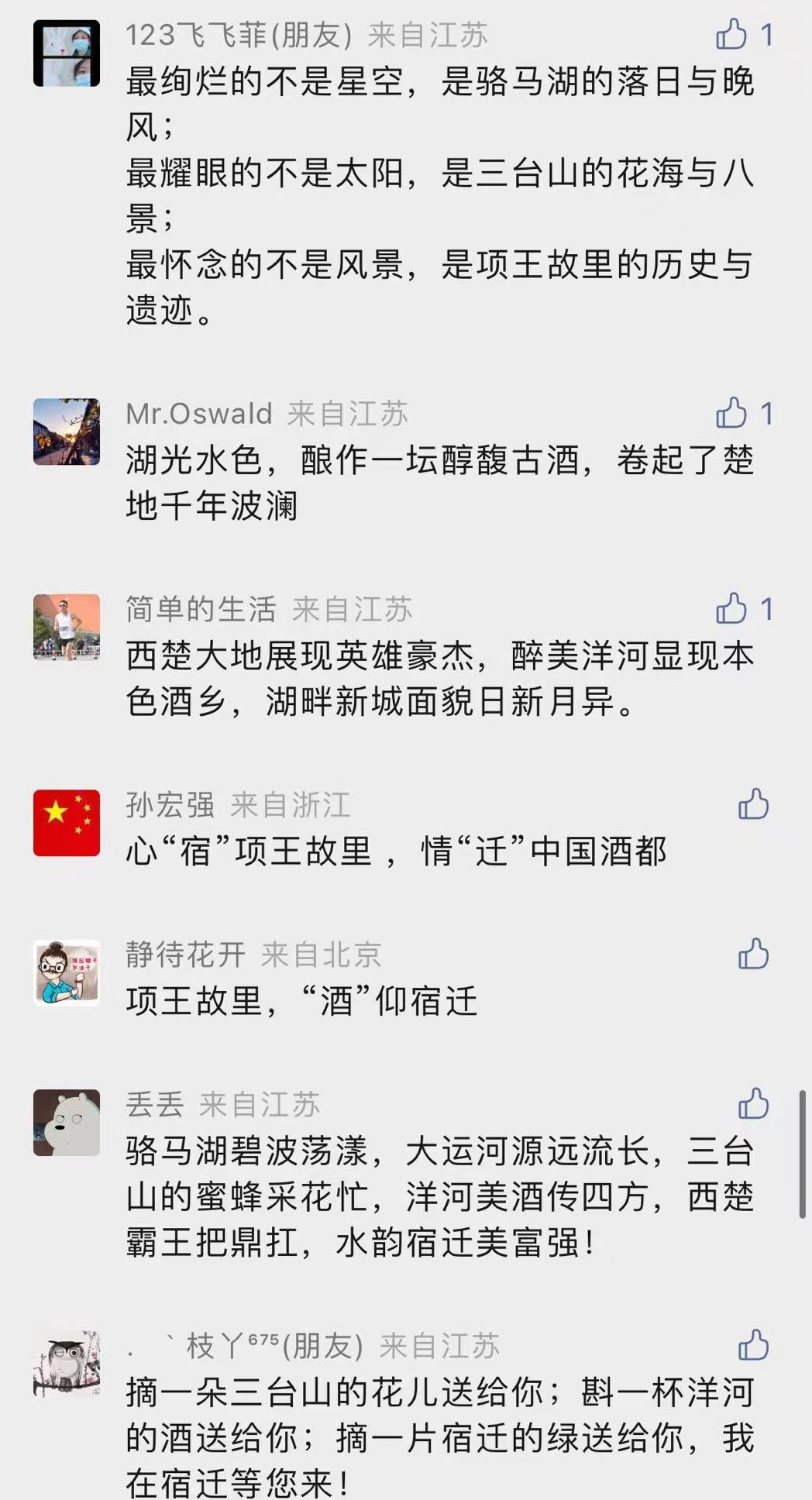Open 枝丫675's owl avatar

pos(67,1364)
